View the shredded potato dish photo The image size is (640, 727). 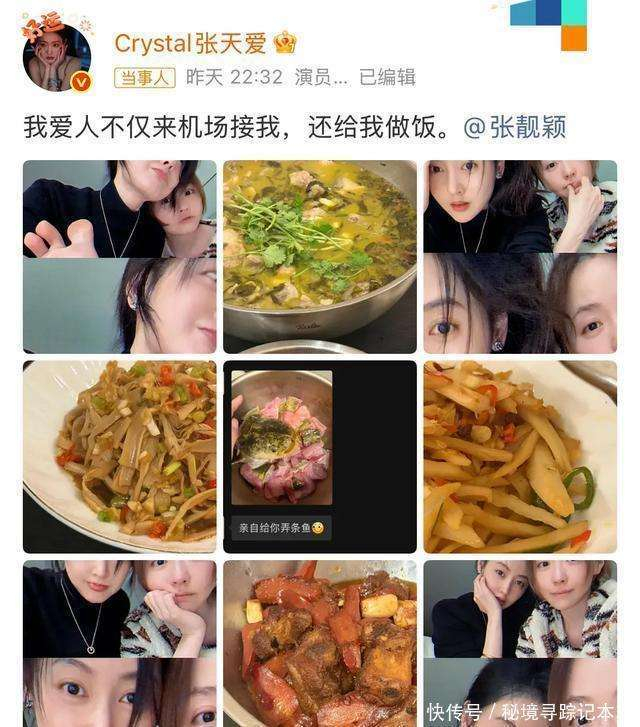coord(519,456)
